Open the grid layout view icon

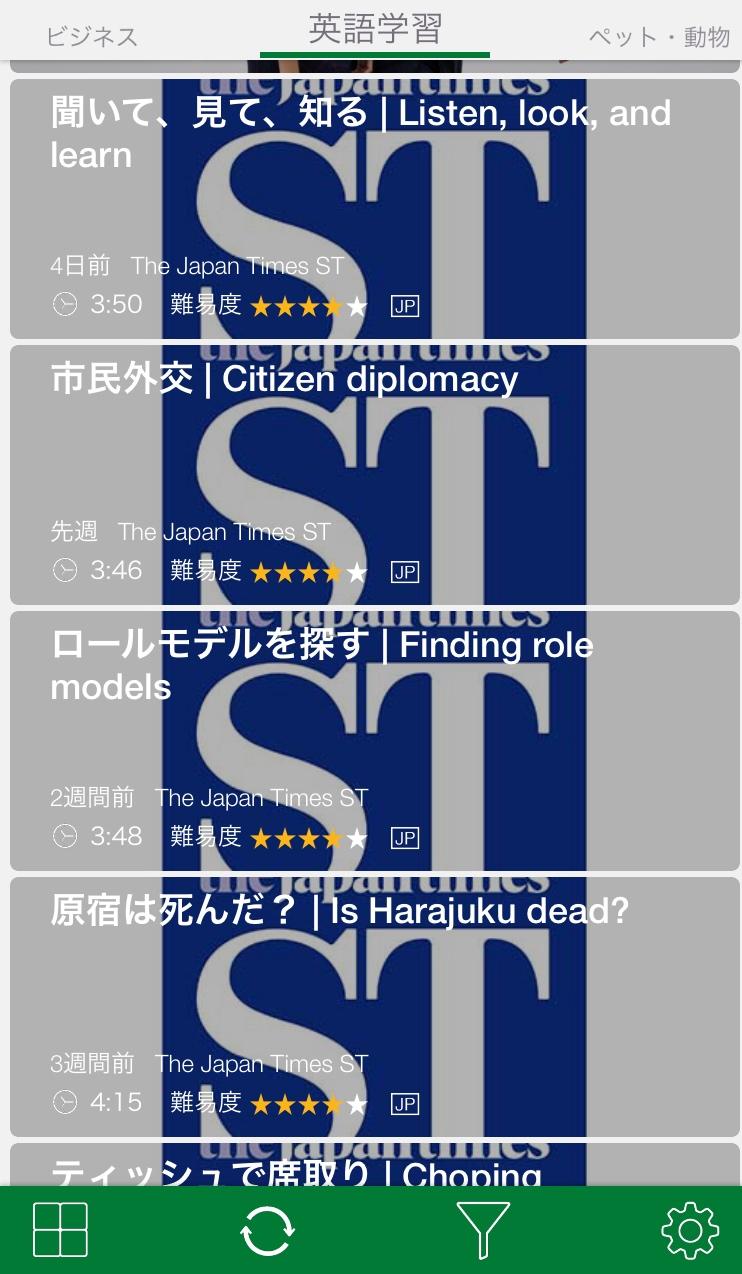pyautogui.click(x=61, y=1229)
